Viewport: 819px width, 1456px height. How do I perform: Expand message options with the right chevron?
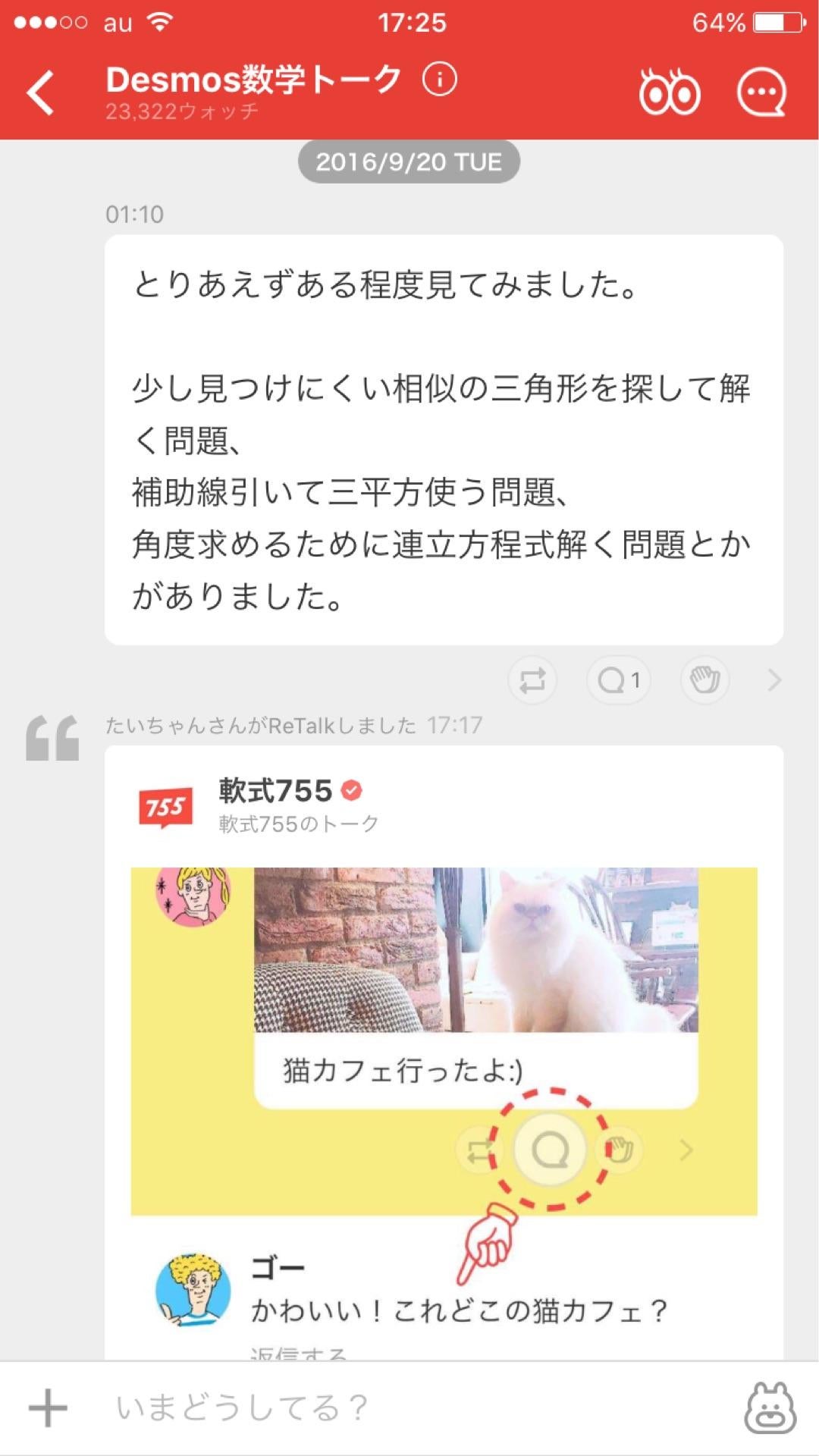point(772,680)
